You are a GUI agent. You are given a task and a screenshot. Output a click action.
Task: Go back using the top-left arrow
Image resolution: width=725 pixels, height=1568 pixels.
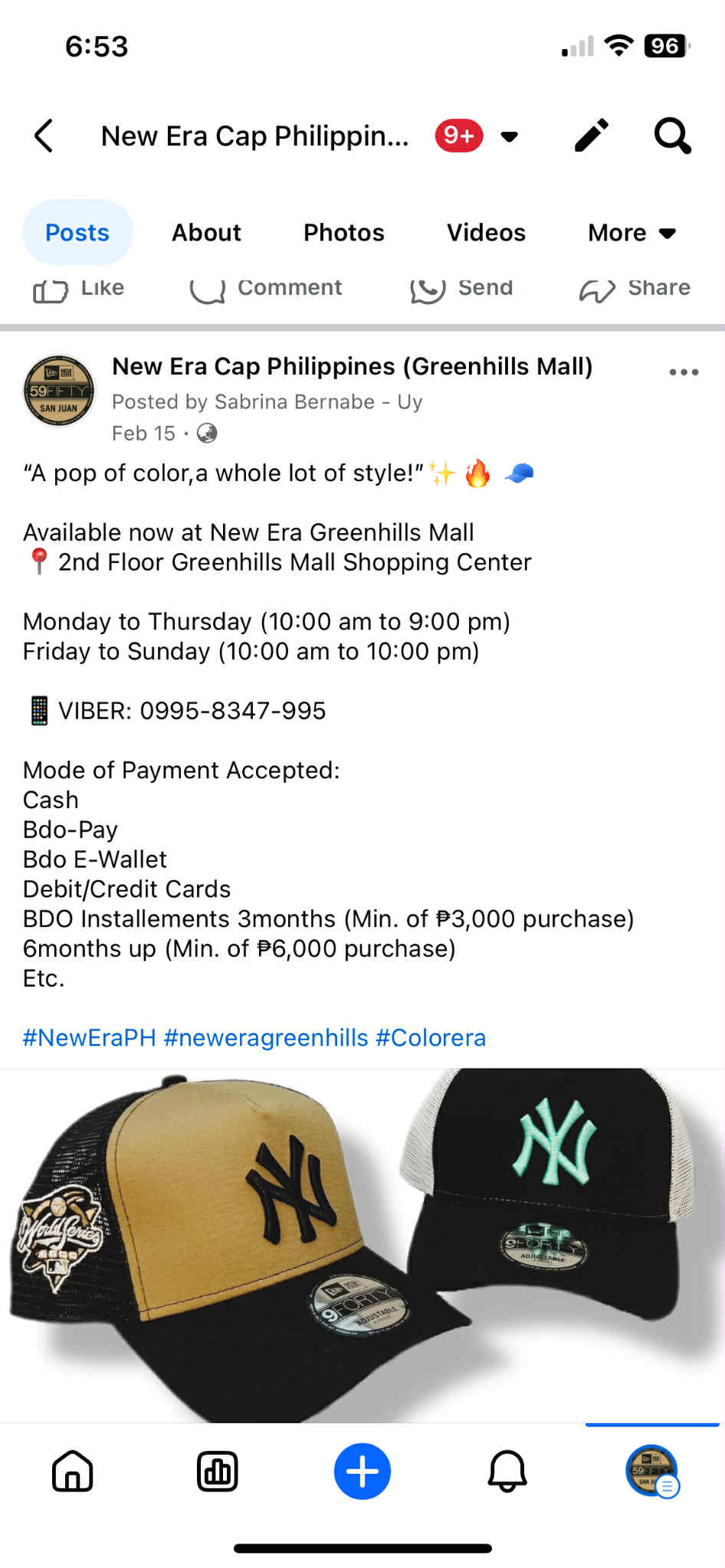44,136
